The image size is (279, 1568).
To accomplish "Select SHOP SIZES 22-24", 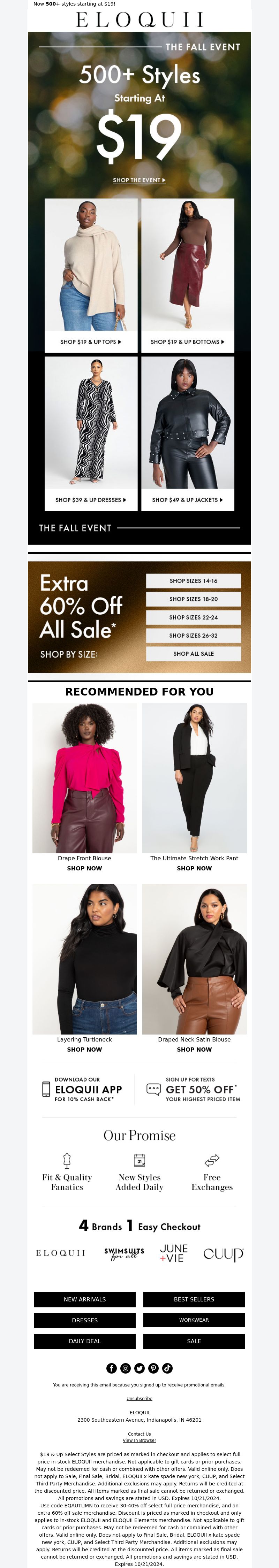I will [193, 617].
